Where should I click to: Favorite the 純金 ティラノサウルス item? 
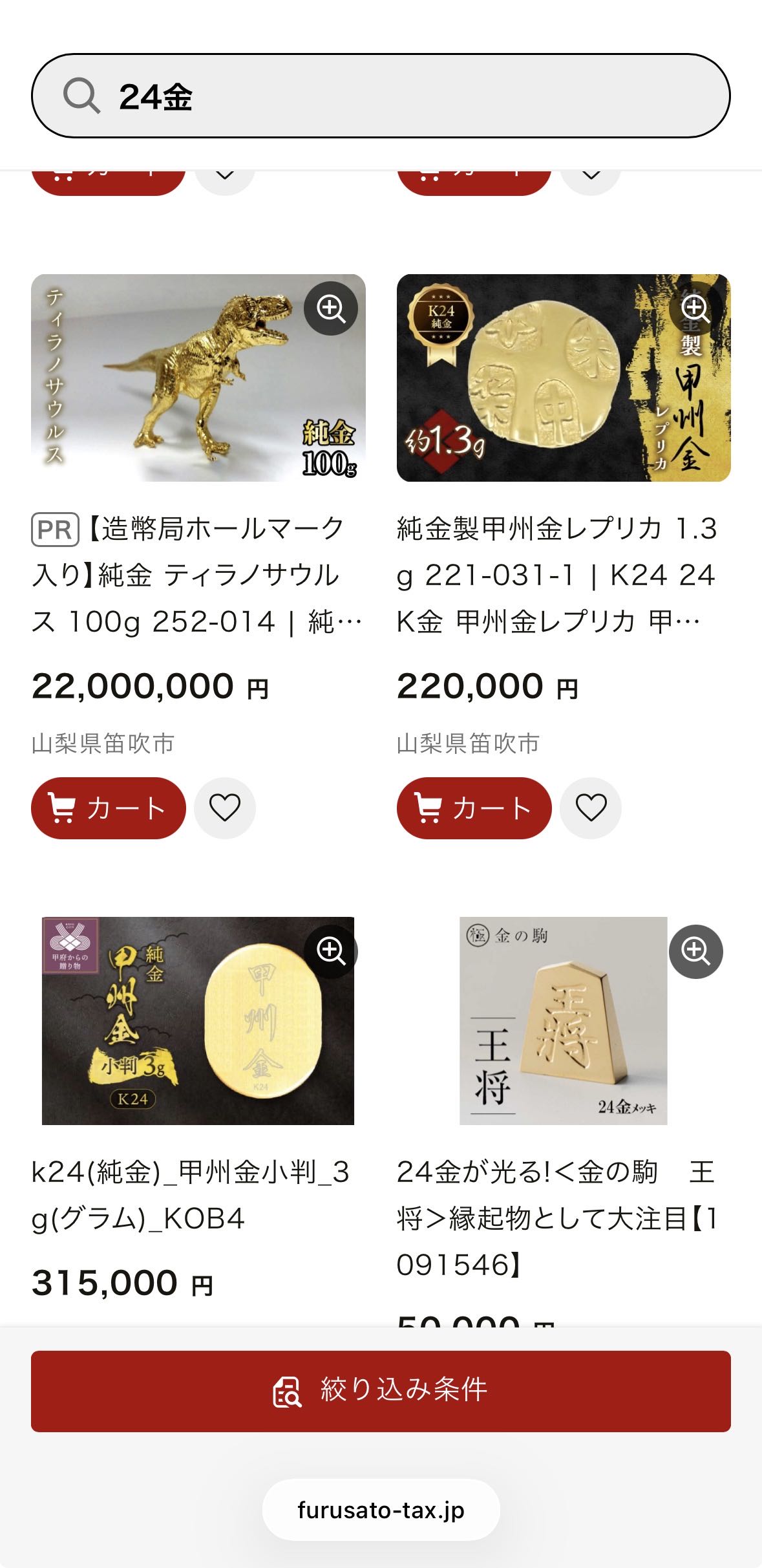coord(225,808)
